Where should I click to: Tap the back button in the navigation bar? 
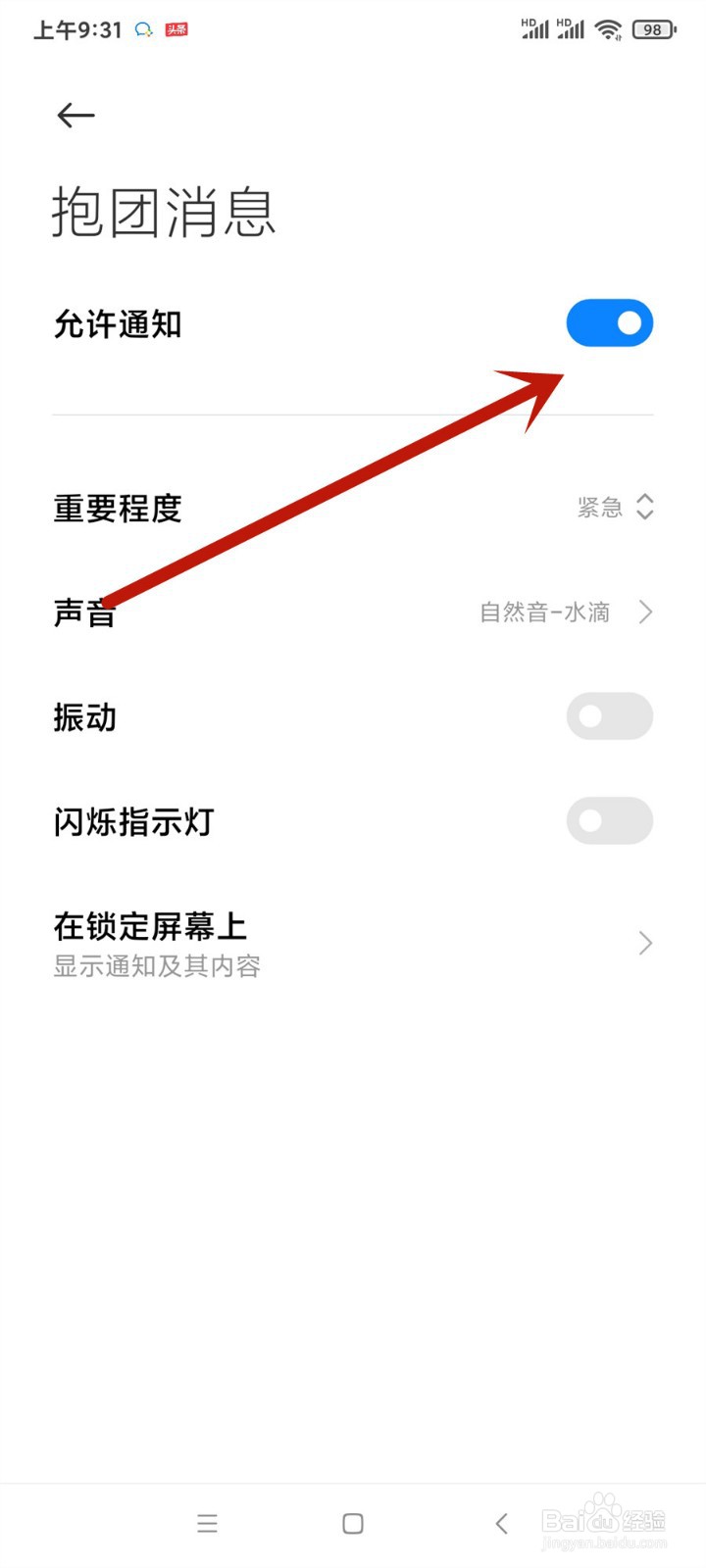coord(501,1523)
